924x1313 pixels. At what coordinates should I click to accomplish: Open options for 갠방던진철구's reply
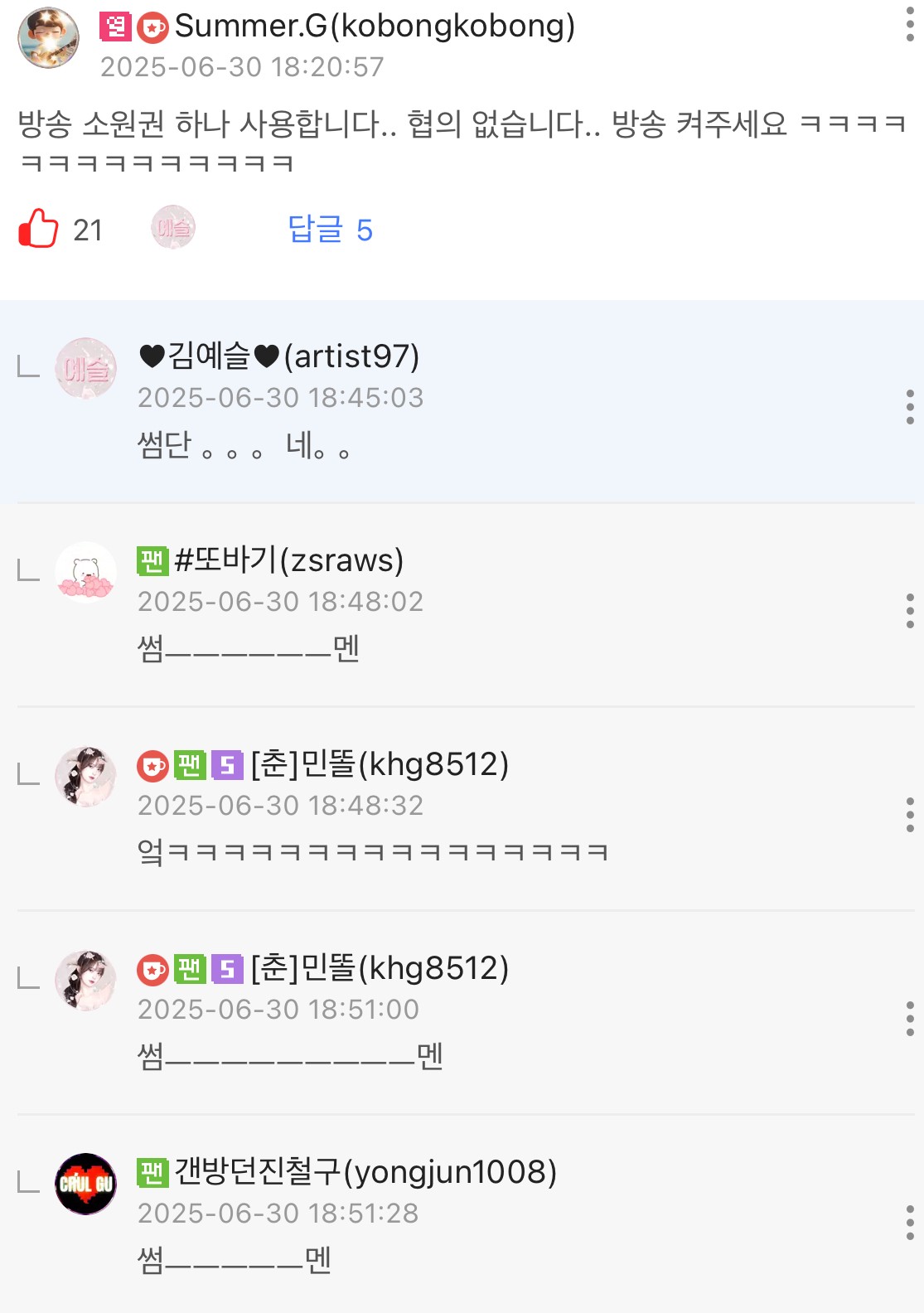coord(909,1223)
